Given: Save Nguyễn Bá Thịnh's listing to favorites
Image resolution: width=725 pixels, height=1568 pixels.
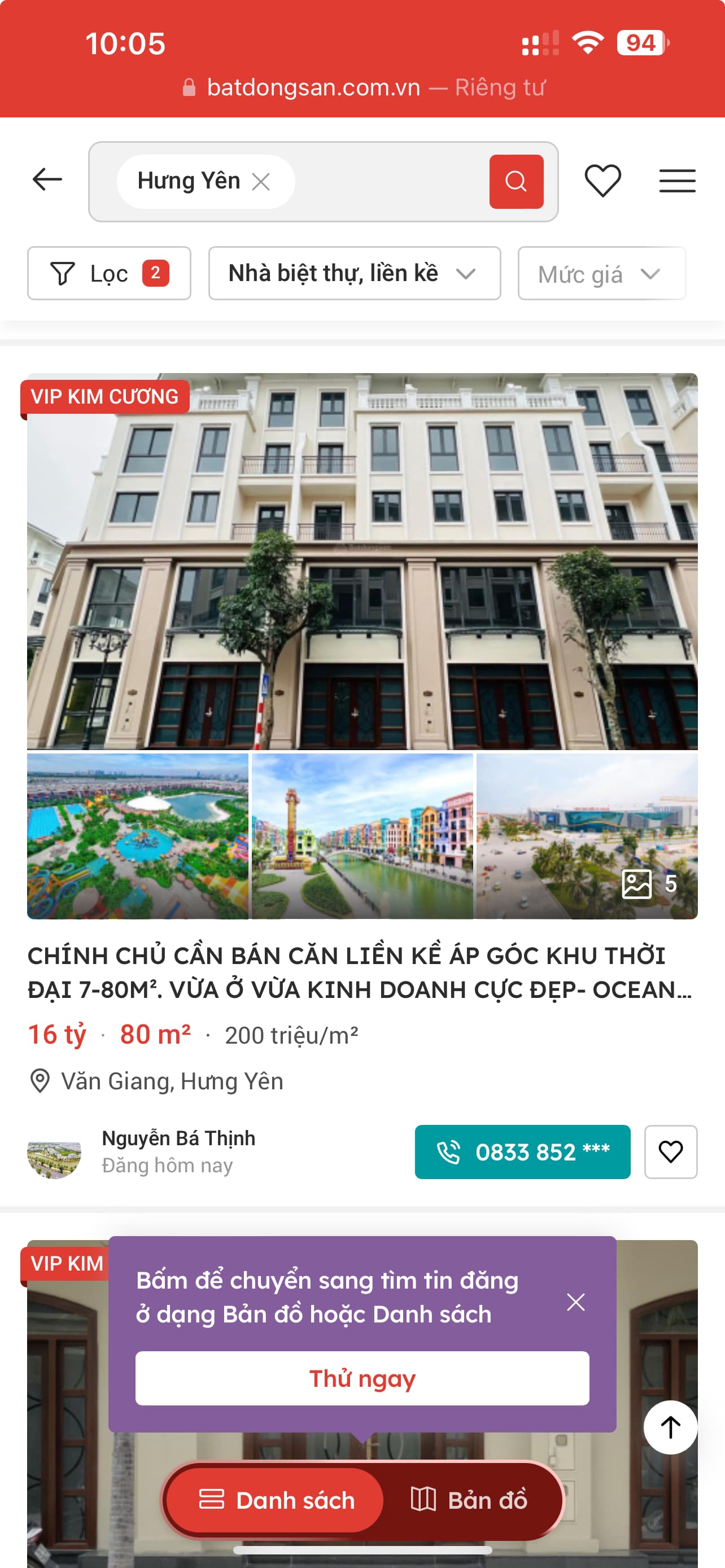Looking at the screenshot, I should tap(670, 1151).
